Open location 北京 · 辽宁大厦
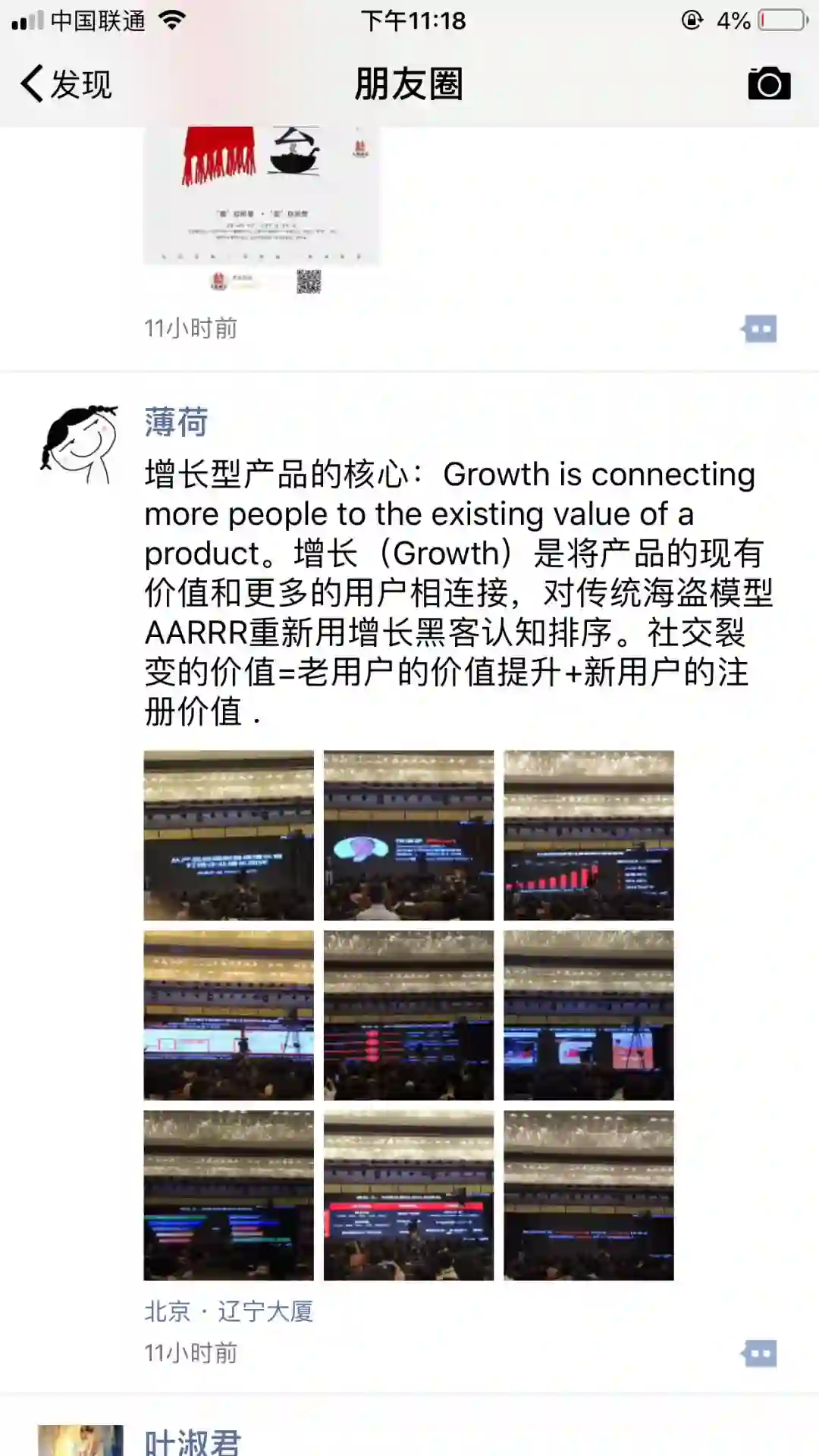This screenshot has height=1456, width=819. pos(229,1311)
